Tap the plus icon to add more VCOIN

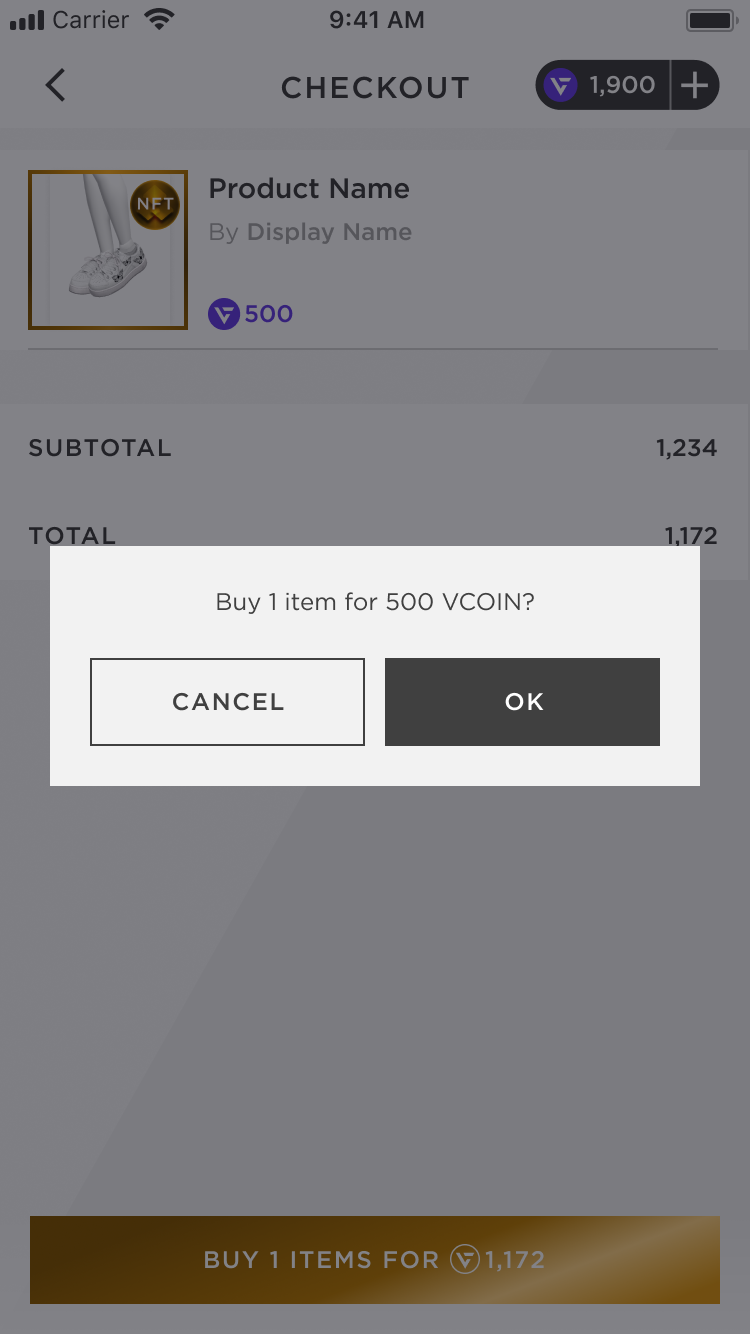[x=693, y=85]
